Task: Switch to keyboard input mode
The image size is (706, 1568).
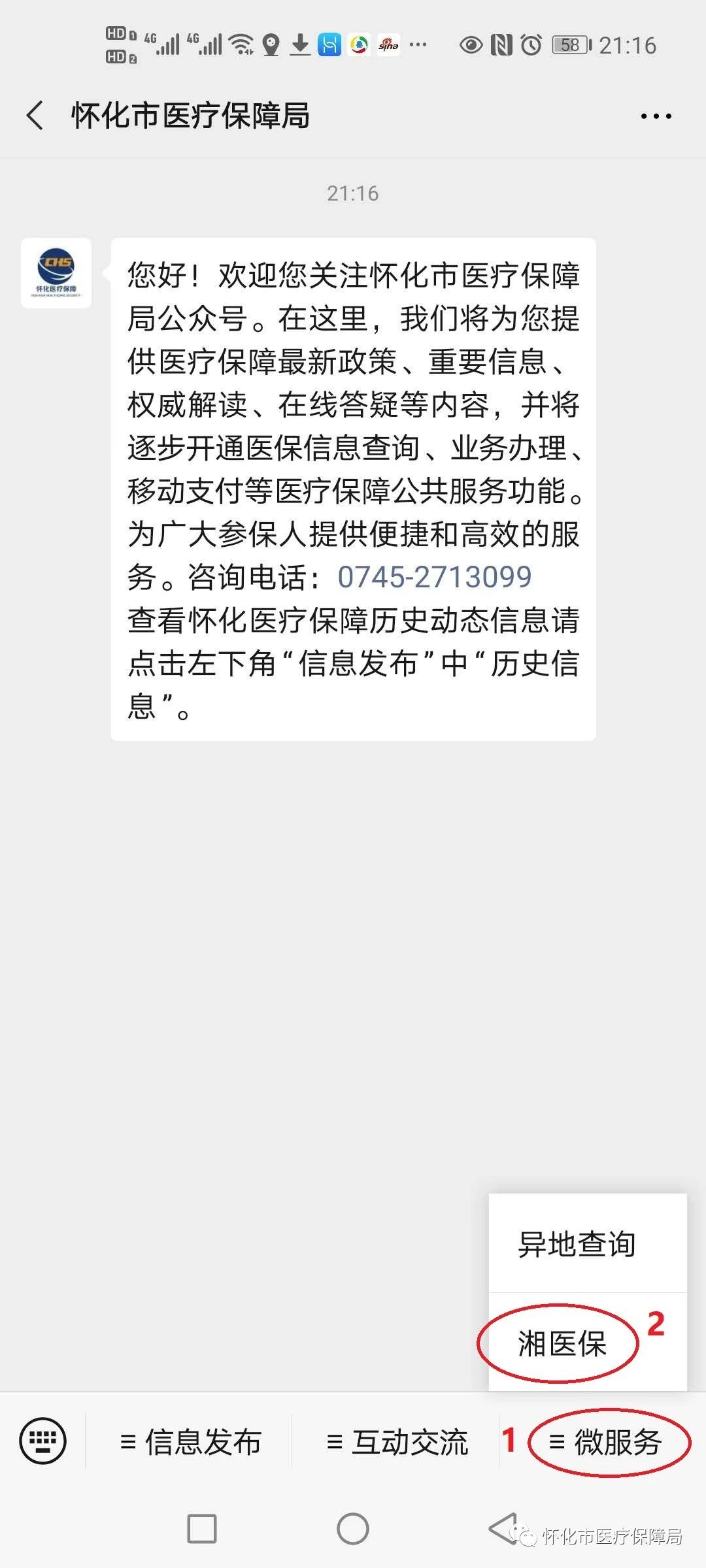Action: tap(43, 1441)
